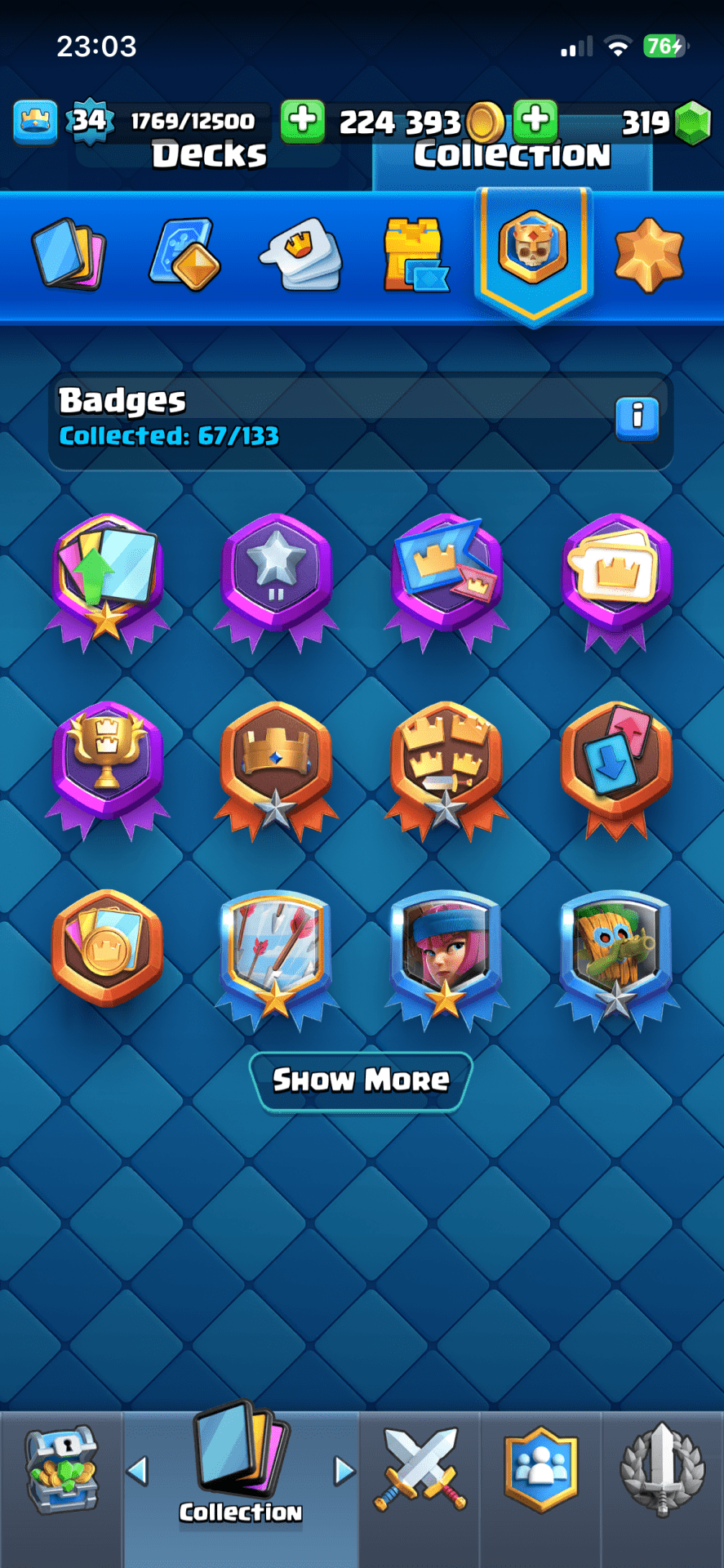
Task: View the Archer Queen portrait badge
Action: (x=446, y=951)
